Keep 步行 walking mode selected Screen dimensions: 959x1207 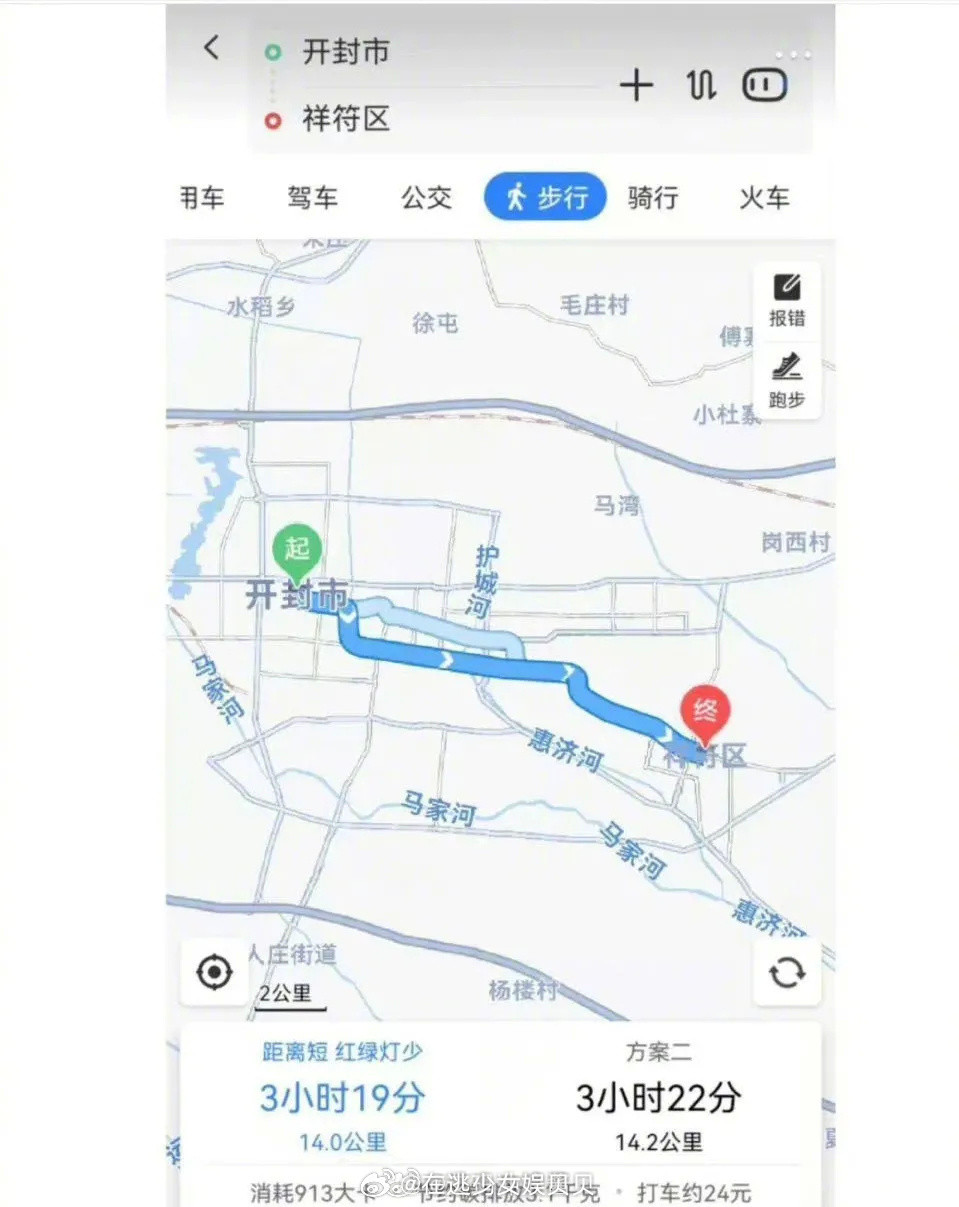tap(545, 196)
